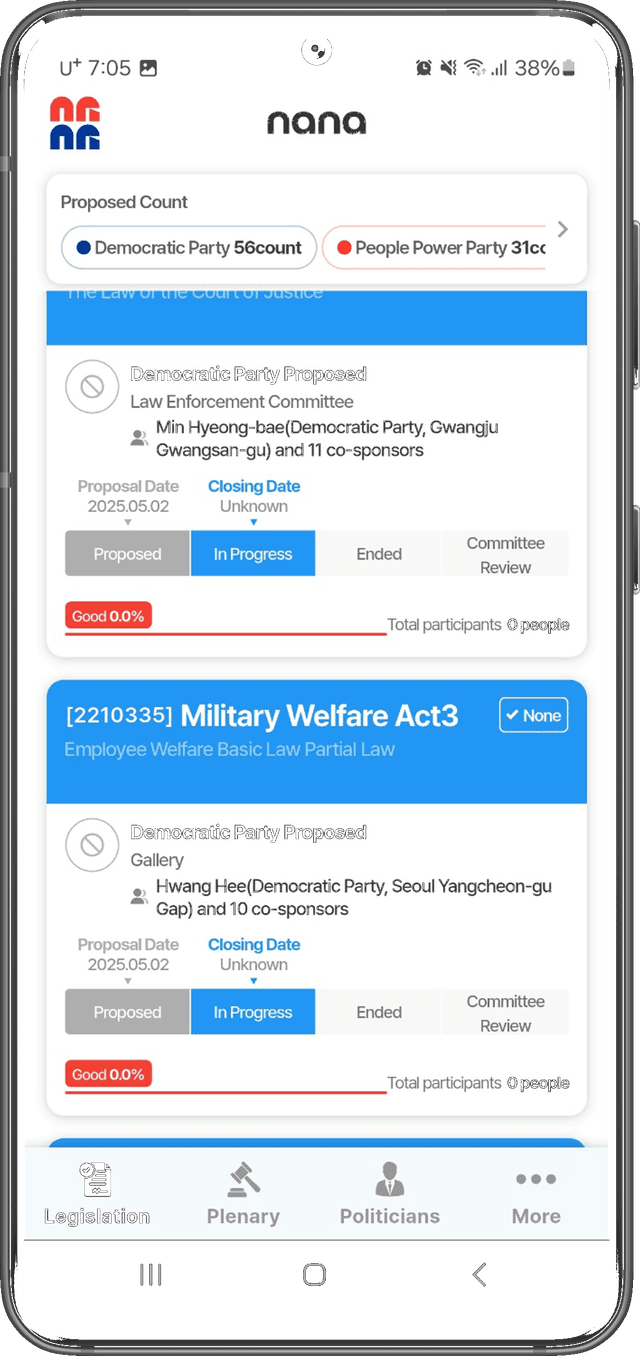Open the bill proposed by Min Hyeong-bae
This screenshot has width=640, height=1356.
[316, 440]
